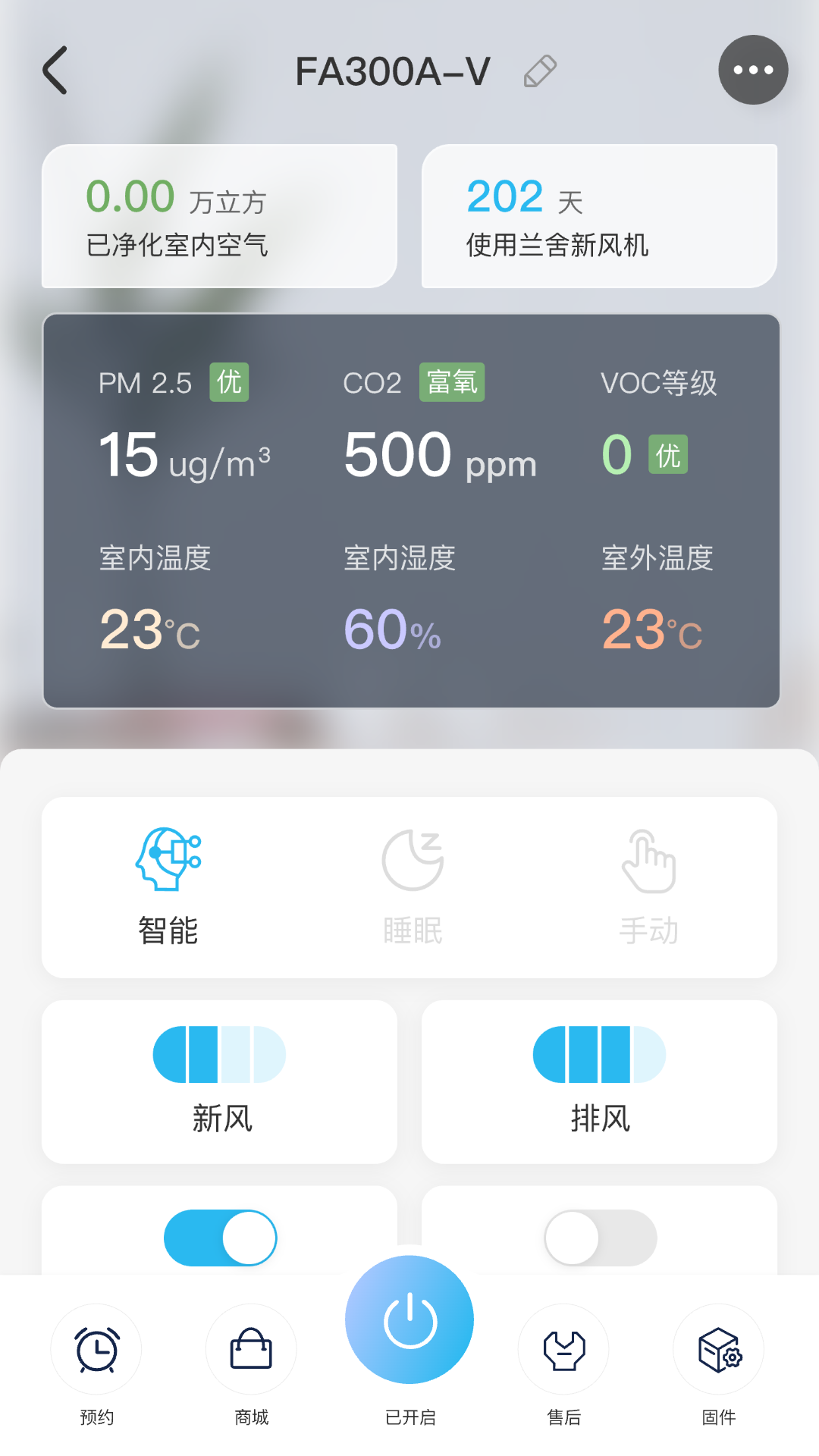Open 固件 firmware settings
This screenshot has width=819, height=1456.
719,1351
